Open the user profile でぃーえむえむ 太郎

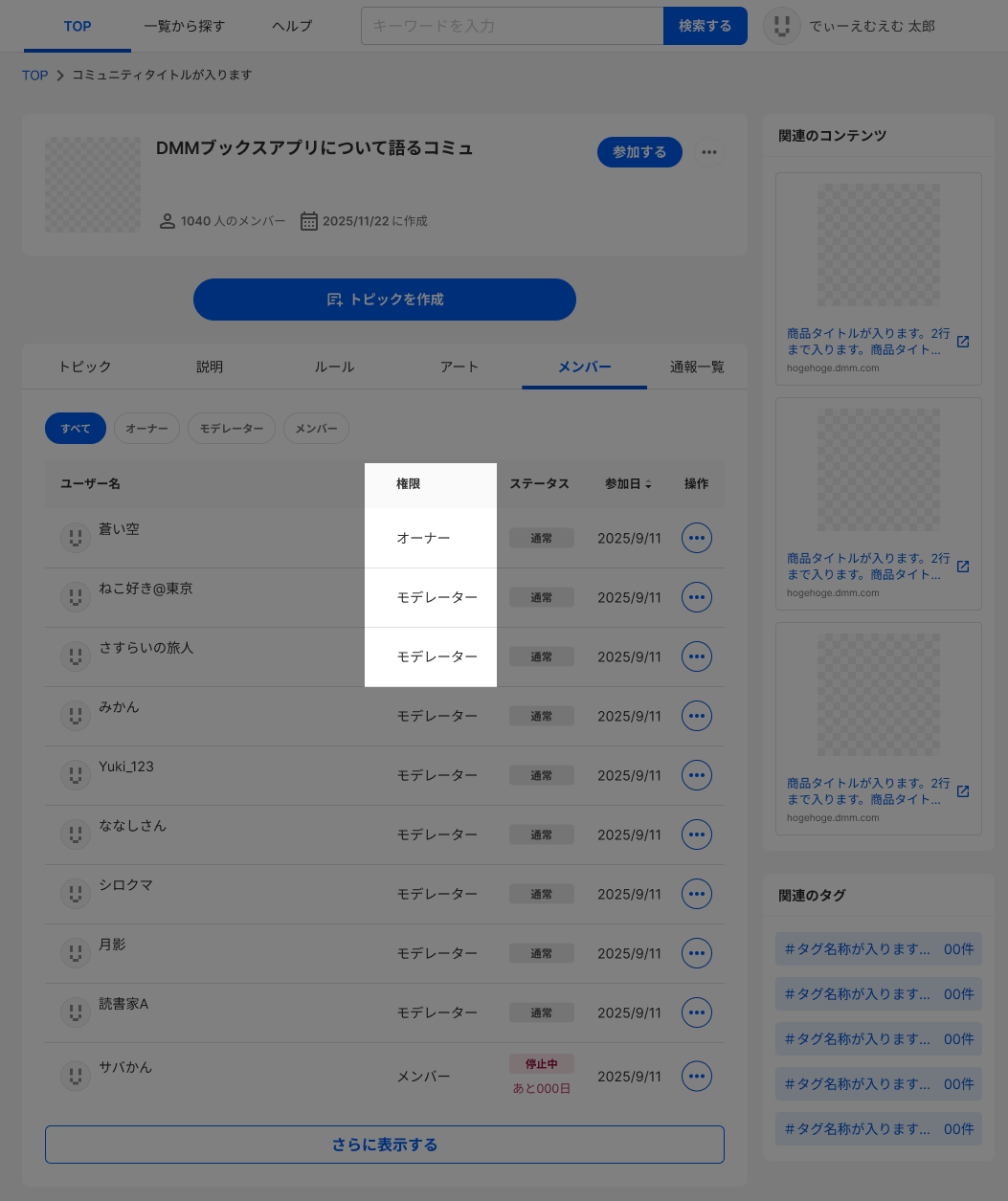pos(848,26)
